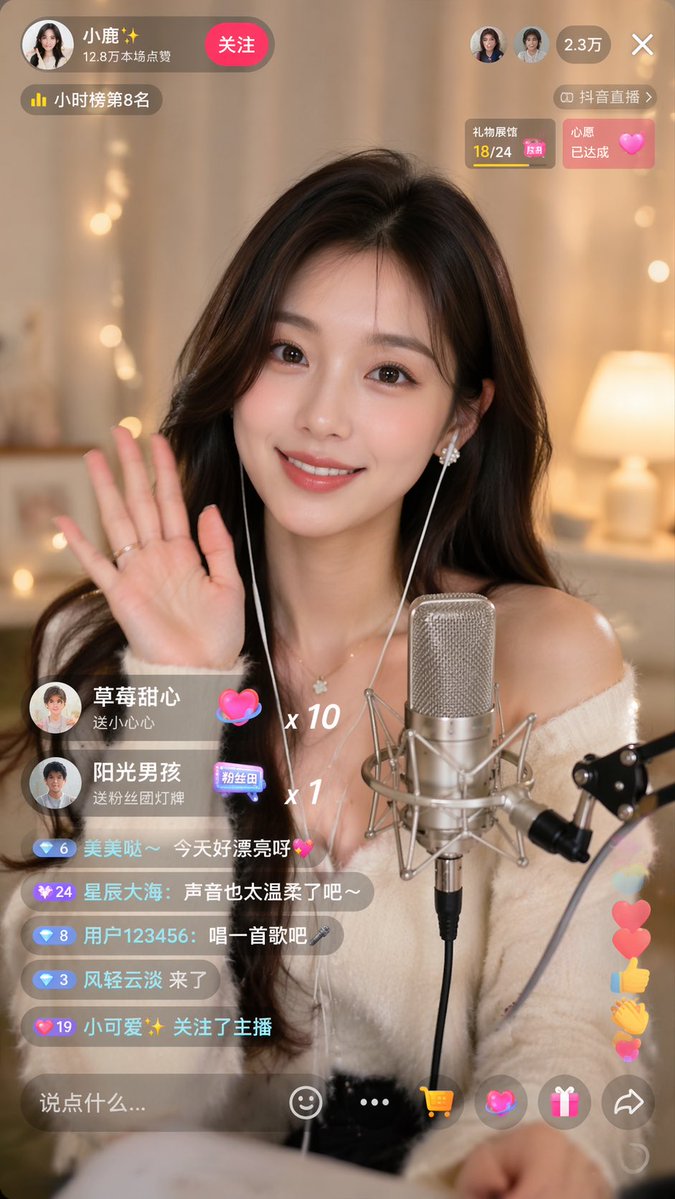The image size is (675, 1199).
Task: Open streamer 小鹿's profile avatar
Action: 47,45
